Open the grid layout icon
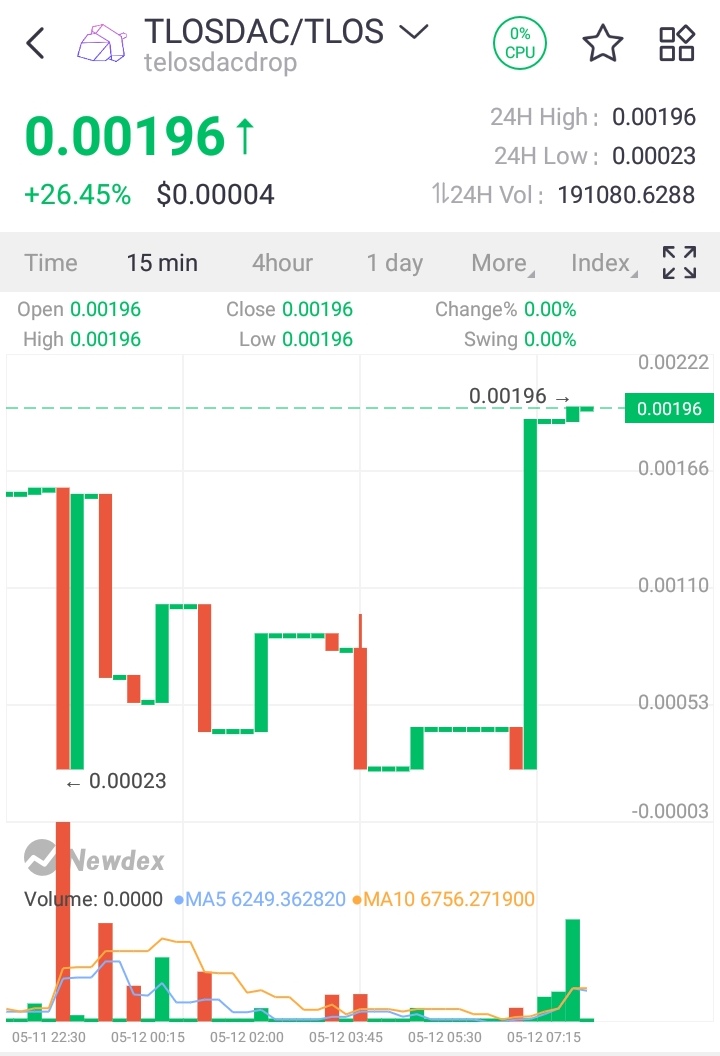This screenshot has height=1056, width=720. 677,43
